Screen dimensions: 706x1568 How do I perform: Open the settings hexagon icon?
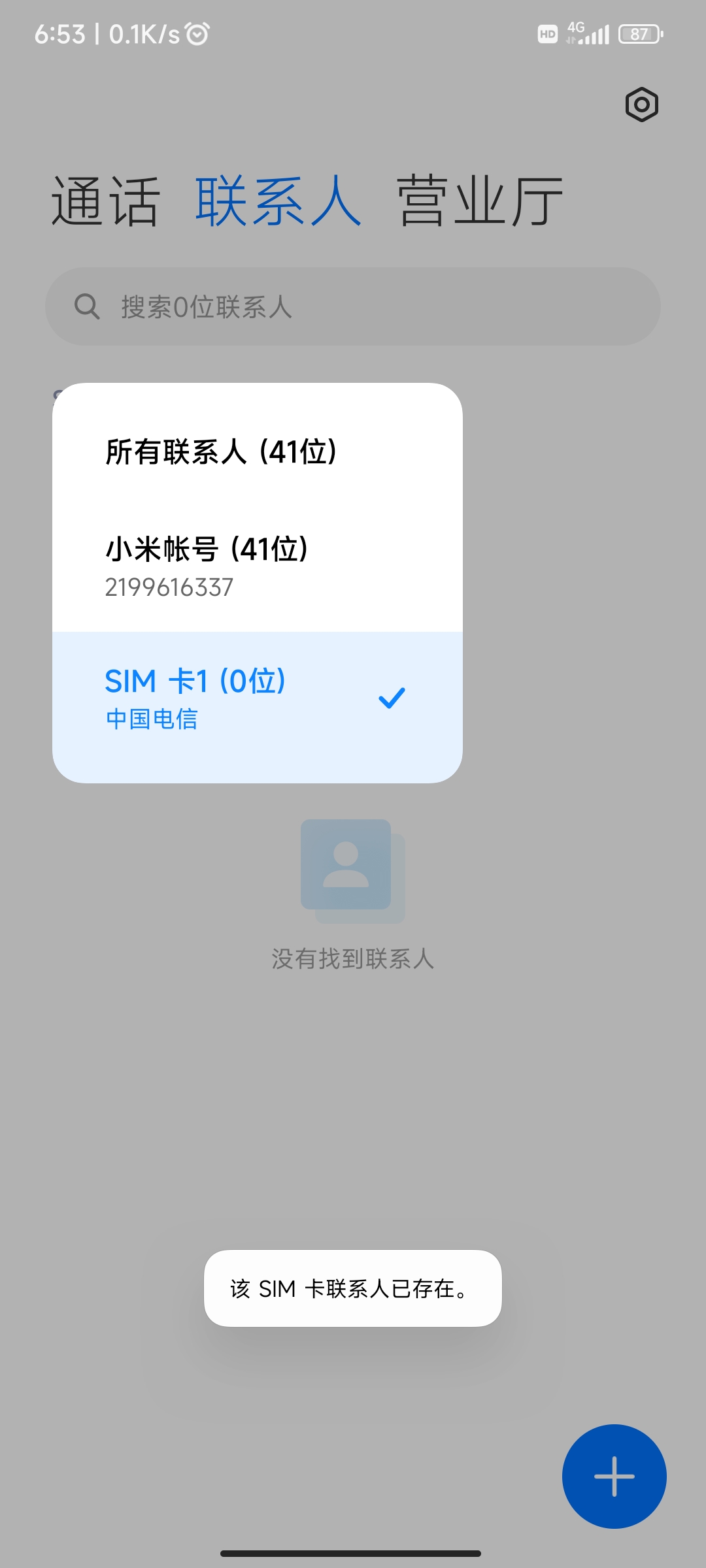641,105
